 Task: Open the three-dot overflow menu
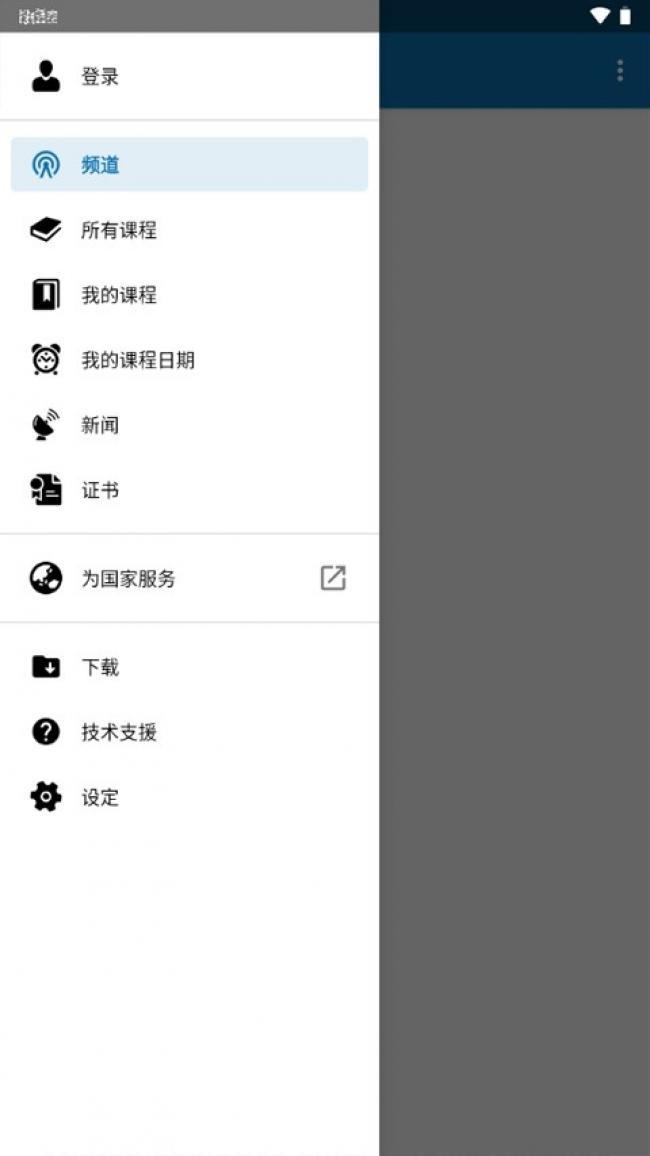point(620,71)
